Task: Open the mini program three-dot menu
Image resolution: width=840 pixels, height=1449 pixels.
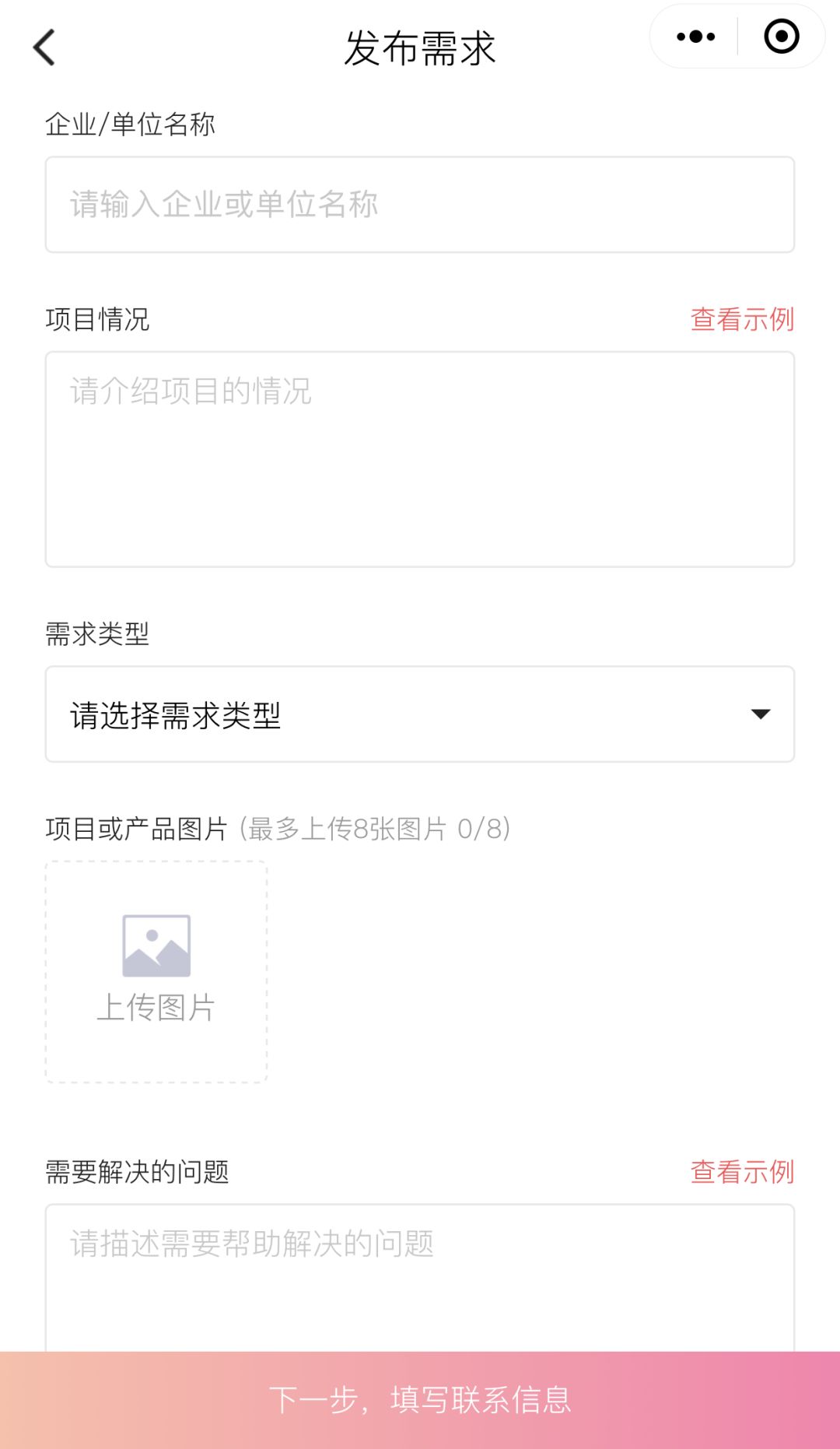Action: click(695, 37)
